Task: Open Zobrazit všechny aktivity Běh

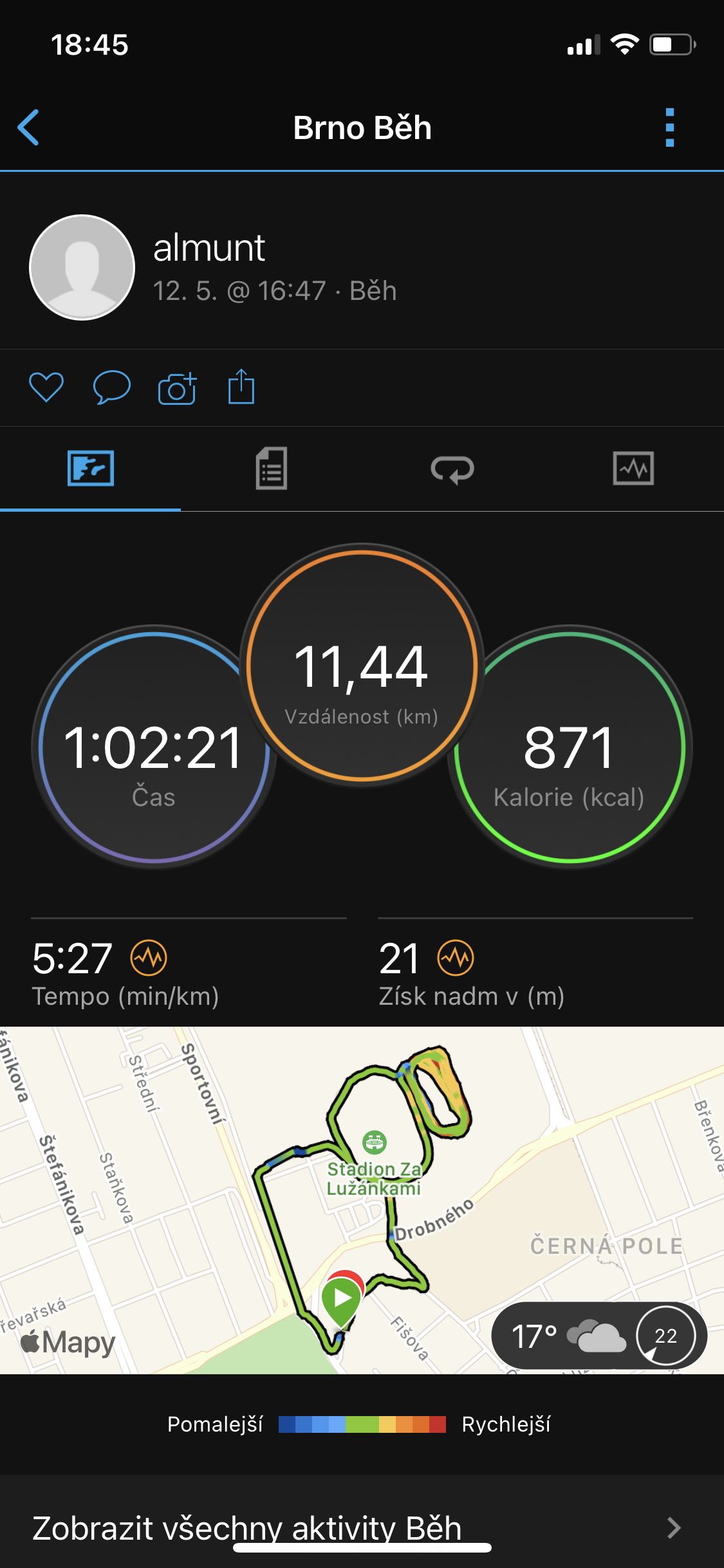Action: tap(362, 1527)
